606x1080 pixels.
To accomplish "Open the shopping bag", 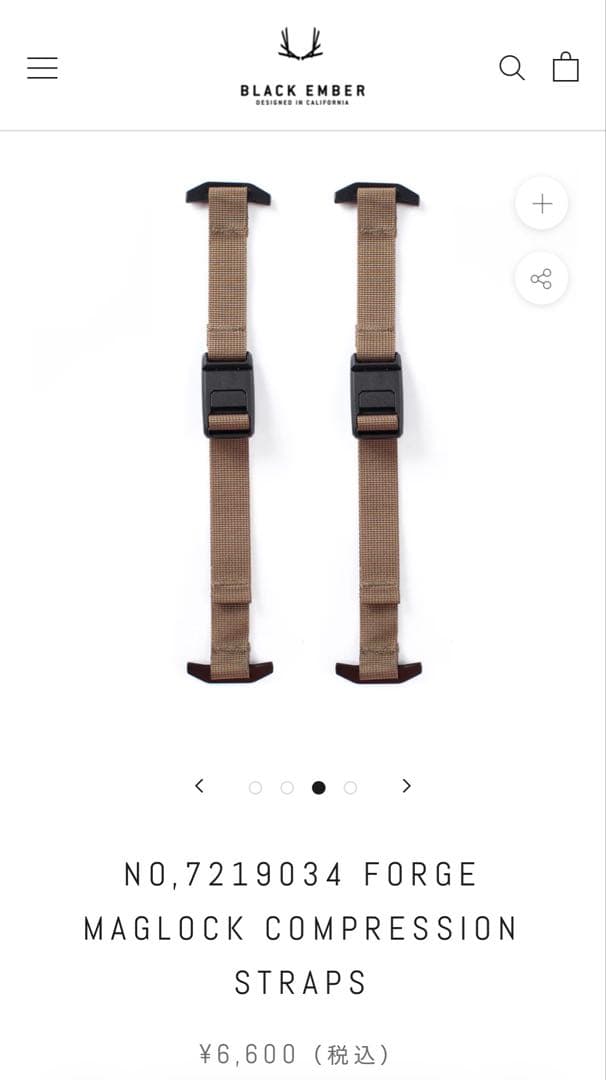I will click(566, 67).
